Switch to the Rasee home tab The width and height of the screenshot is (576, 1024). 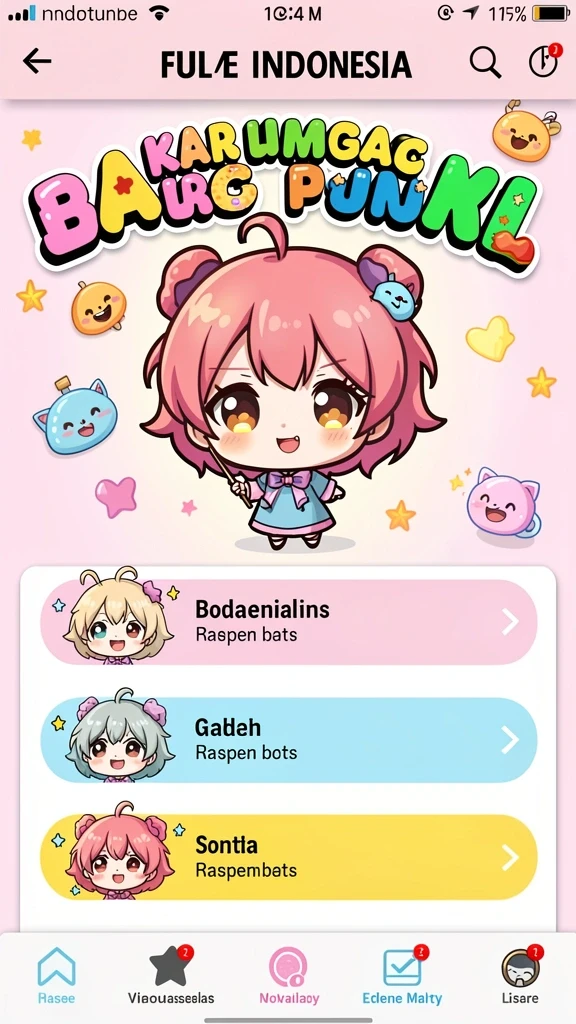(x=56, y=975)
